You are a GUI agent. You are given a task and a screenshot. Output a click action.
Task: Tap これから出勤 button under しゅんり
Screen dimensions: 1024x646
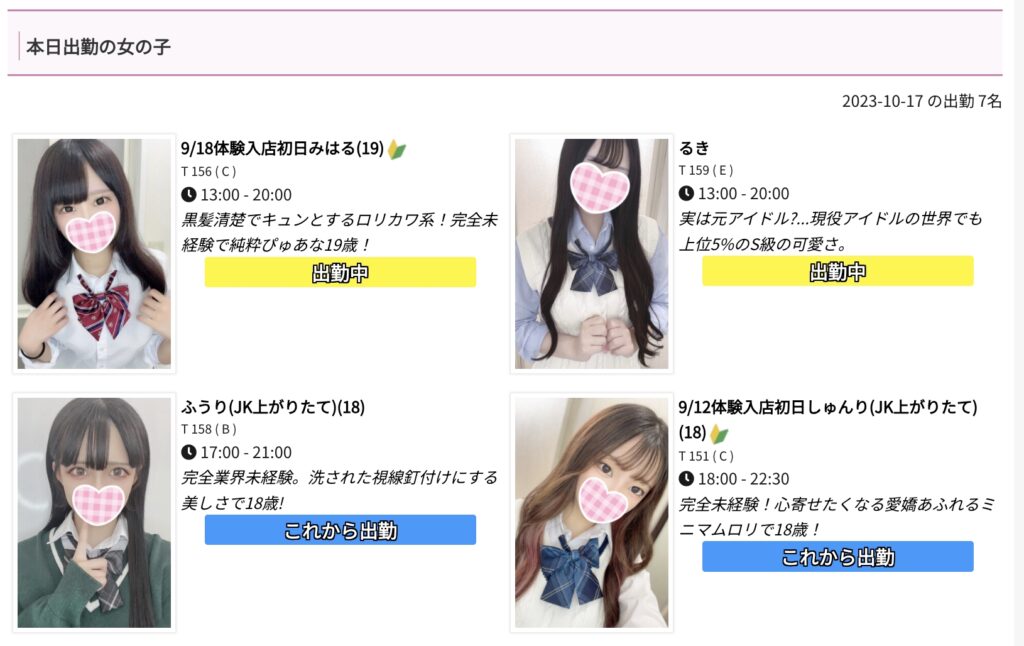pos(837,557)
